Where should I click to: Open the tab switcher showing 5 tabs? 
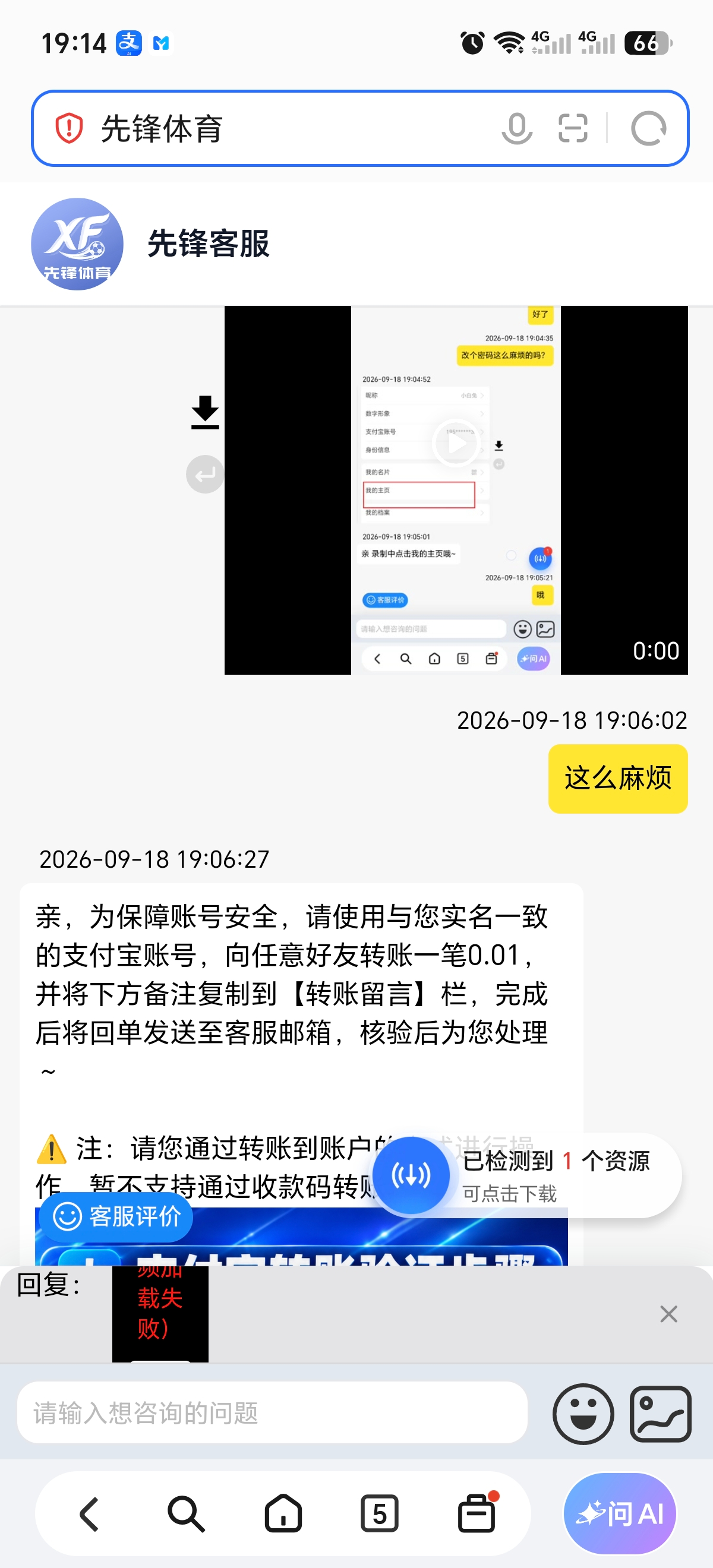[379, 1514]
